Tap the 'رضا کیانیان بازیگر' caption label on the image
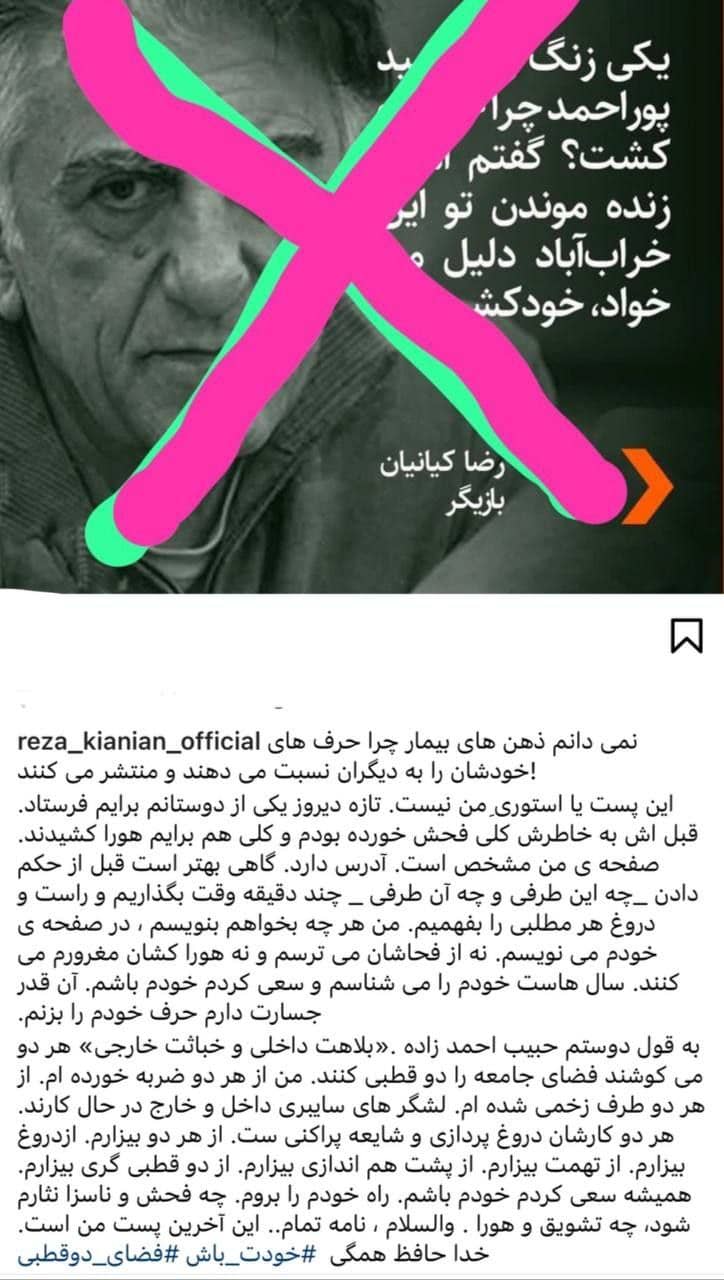Screen dimensions: 724x1280 [x=548, y=478]
